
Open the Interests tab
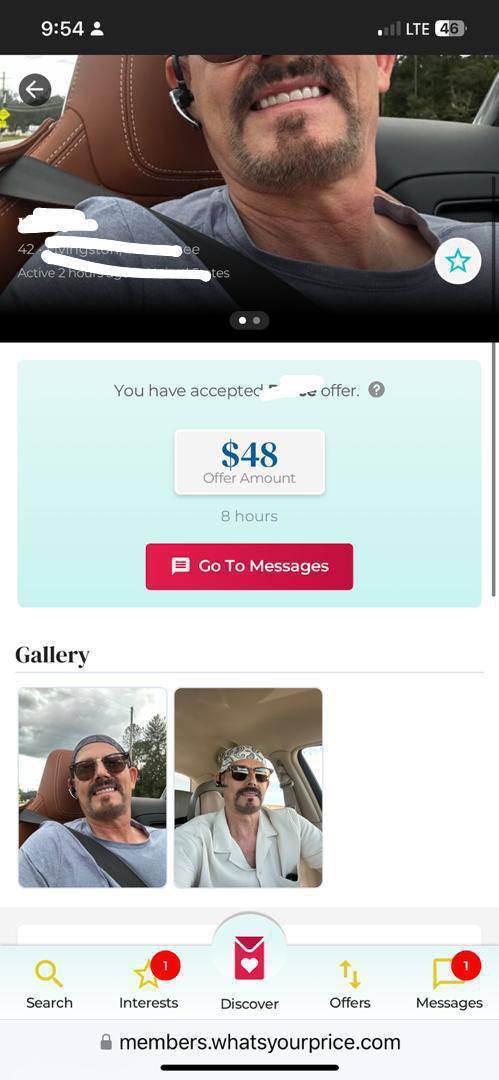pyautogui.click(x=149, y=986)
